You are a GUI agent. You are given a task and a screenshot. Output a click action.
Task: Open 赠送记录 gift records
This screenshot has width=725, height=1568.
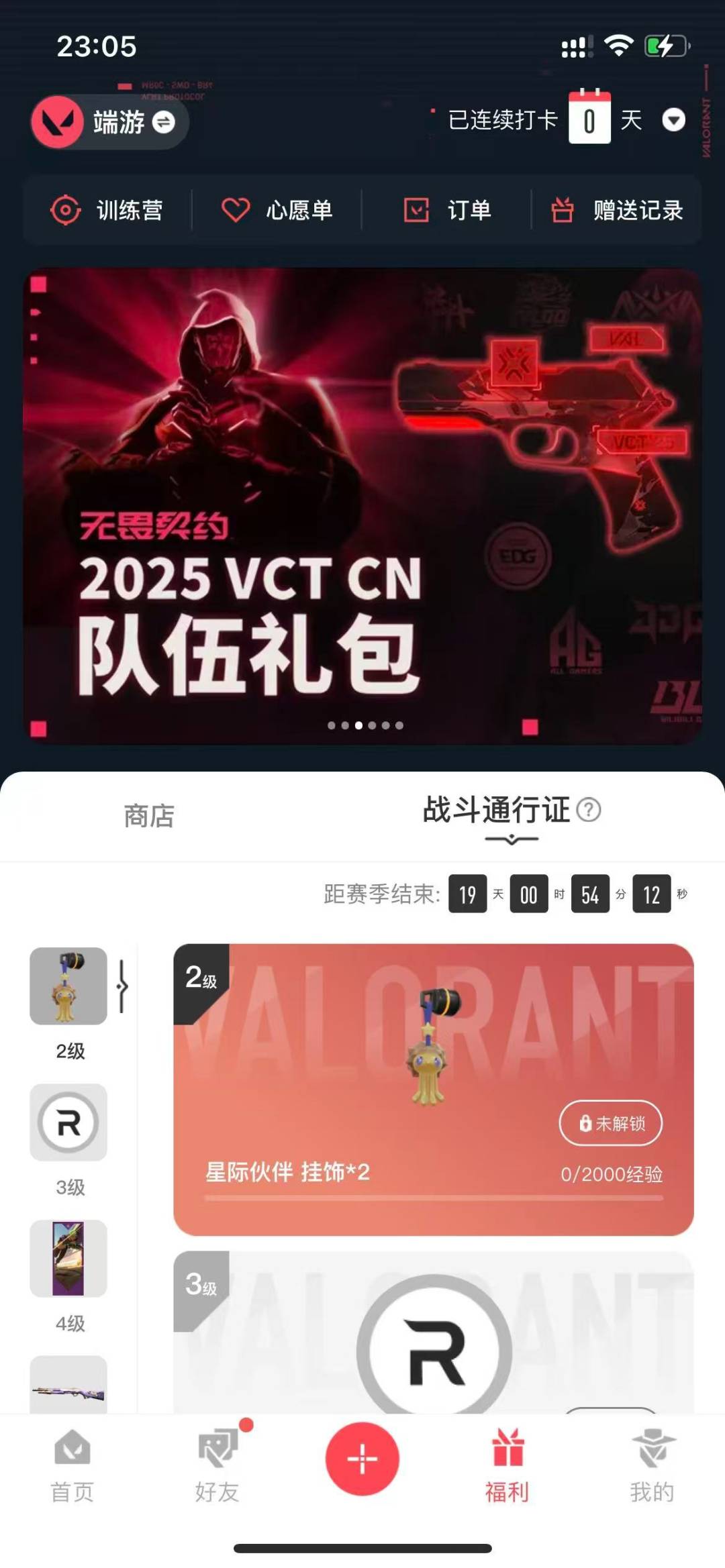(x=617, y=211)
